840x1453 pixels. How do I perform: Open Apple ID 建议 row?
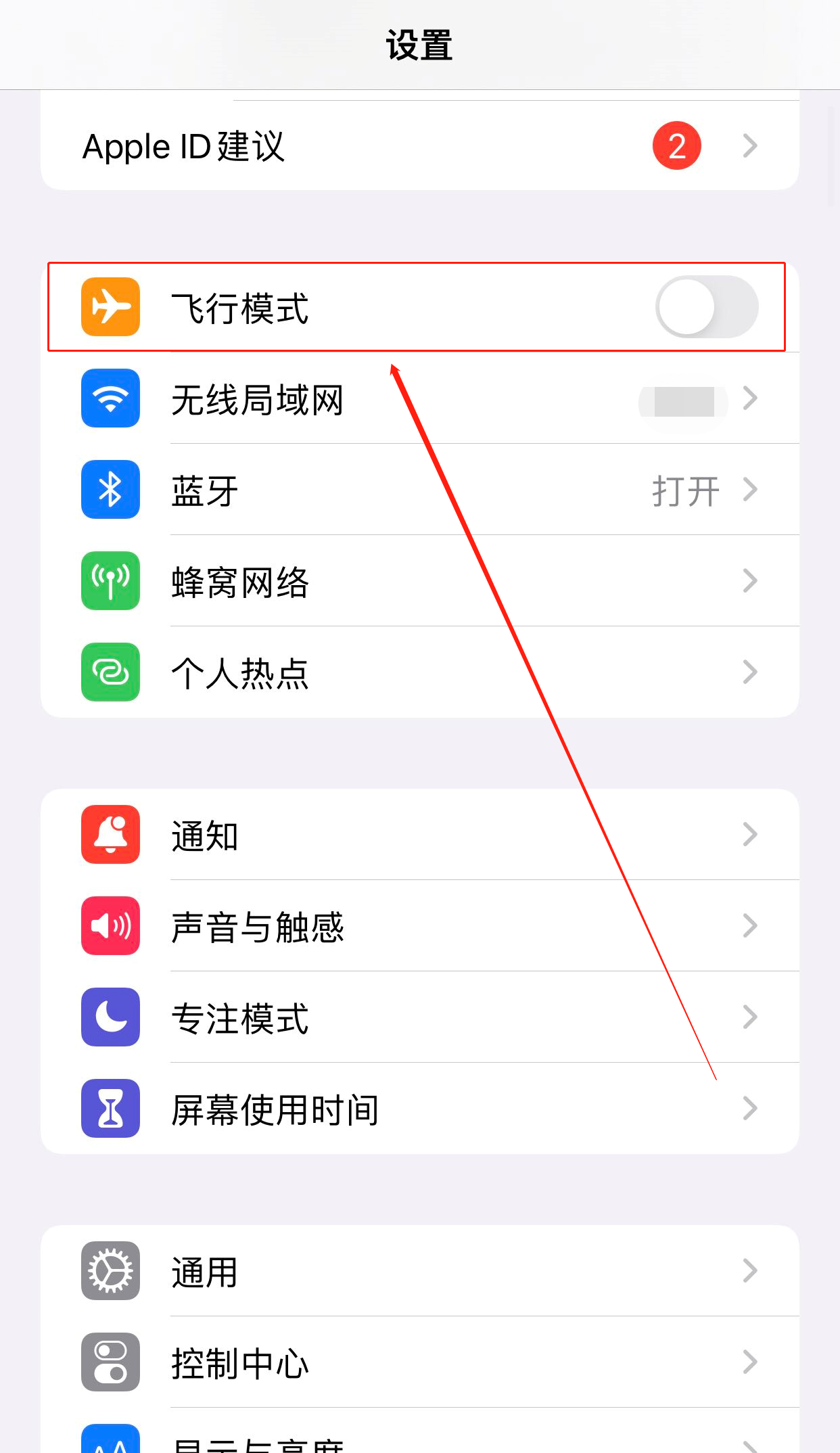[x=419, y=146]
